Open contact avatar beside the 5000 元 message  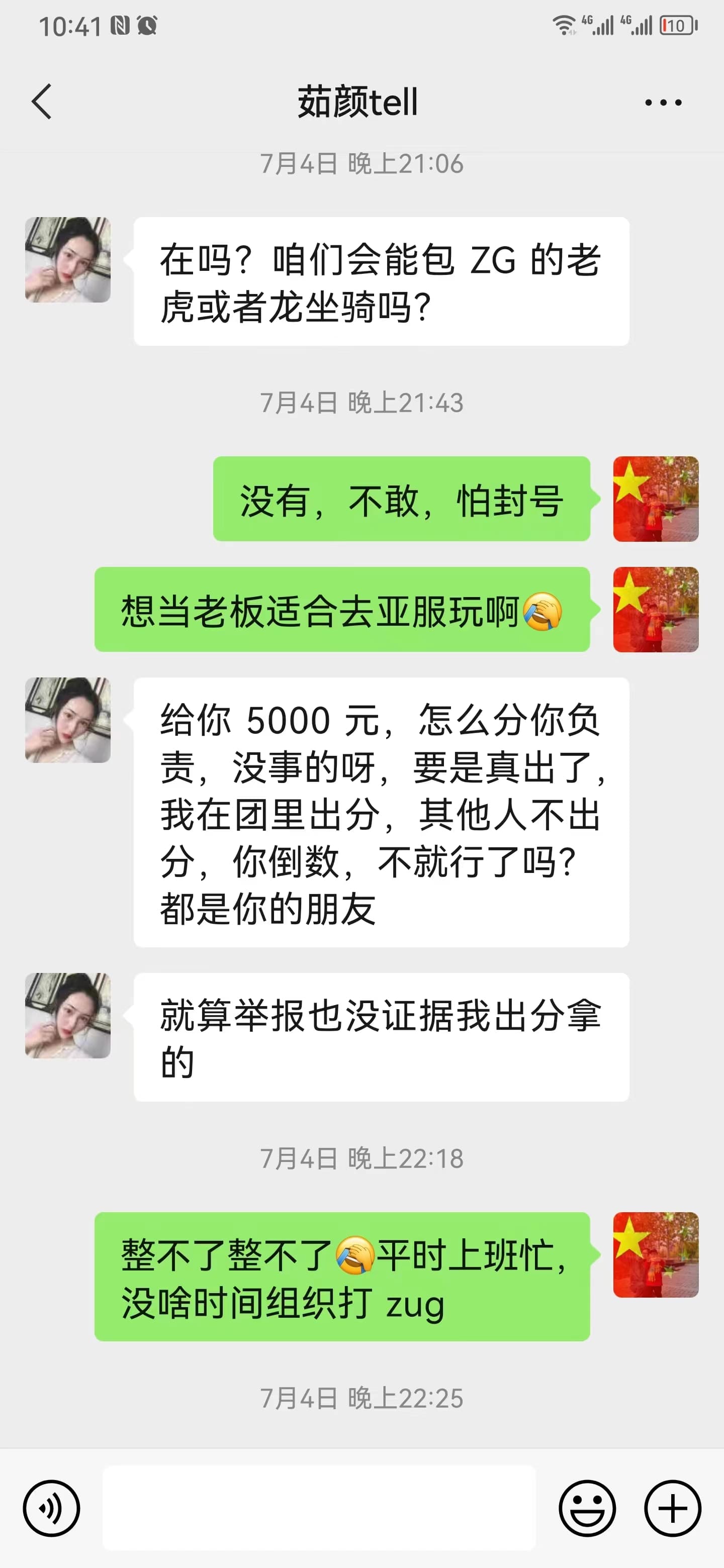(67, 720)
